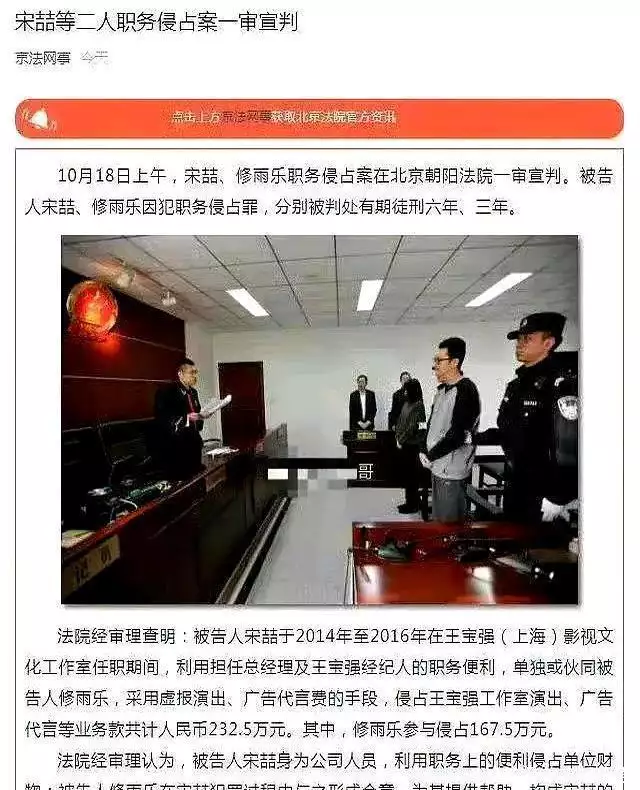
Task: View the courtroom photo in full size
Action: [x=319, y=420]
